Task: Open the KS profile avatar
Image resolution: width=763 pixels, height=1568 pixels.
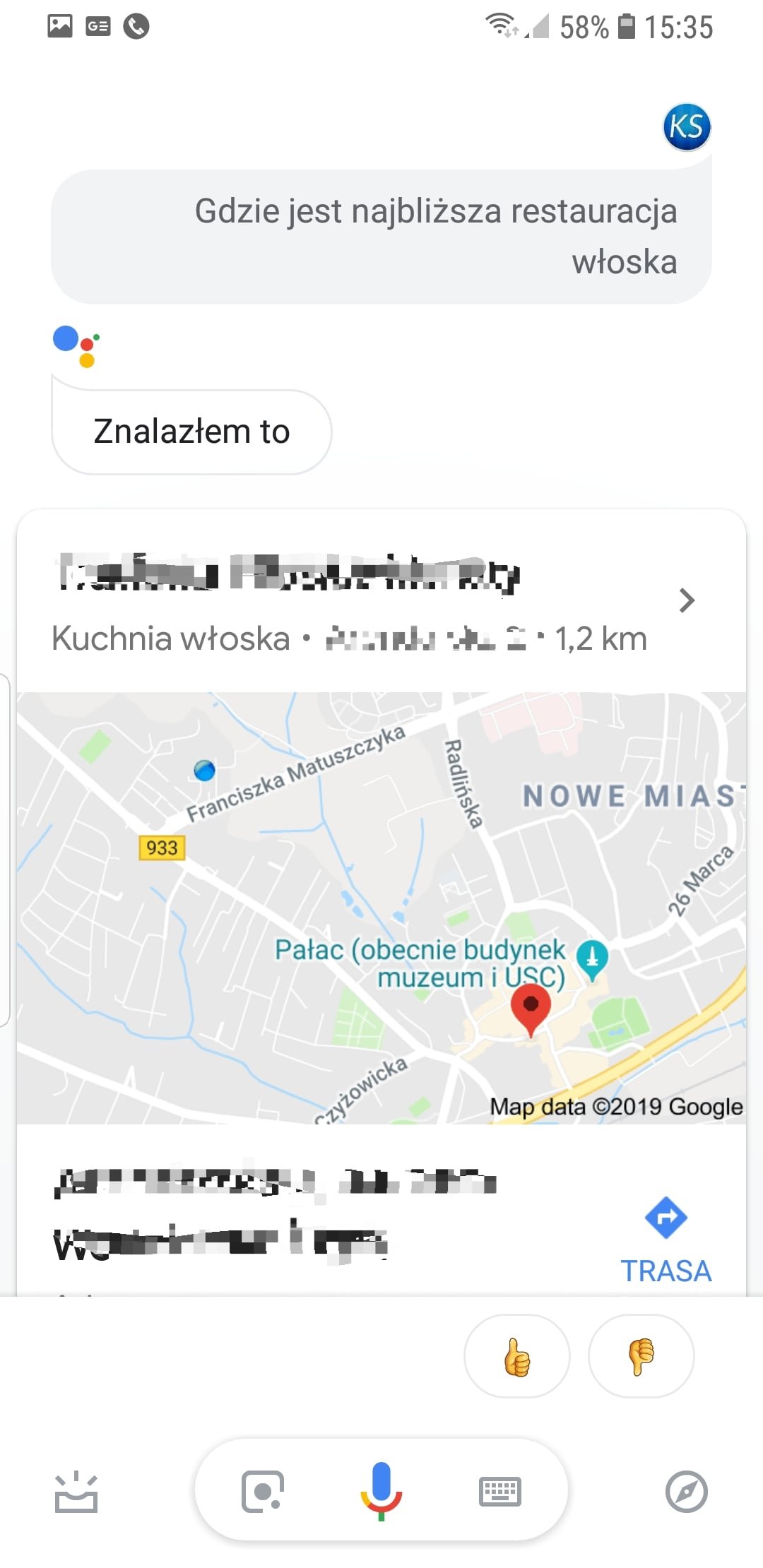Action: tap(687, 127)
